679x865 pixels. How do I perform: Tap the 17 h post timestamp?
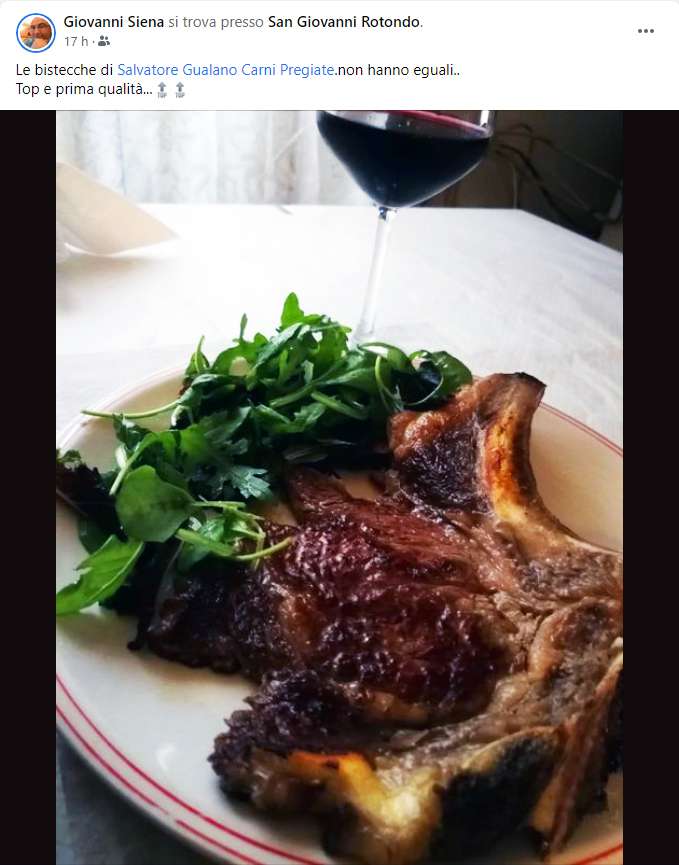75,41
